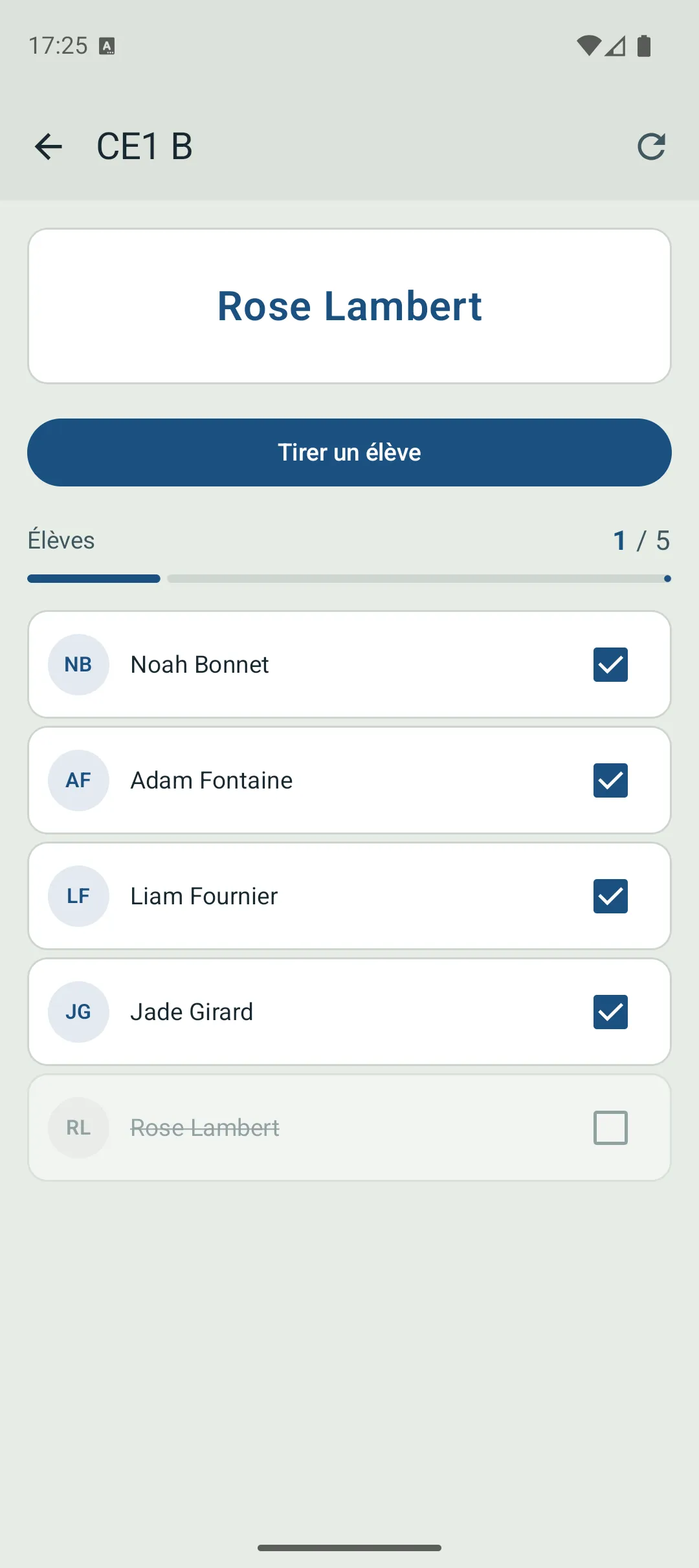This screenshot has height=1568, width=699.
Task: Tap the back arrow next to CE1 B
Action: click(x=49, y=146)
